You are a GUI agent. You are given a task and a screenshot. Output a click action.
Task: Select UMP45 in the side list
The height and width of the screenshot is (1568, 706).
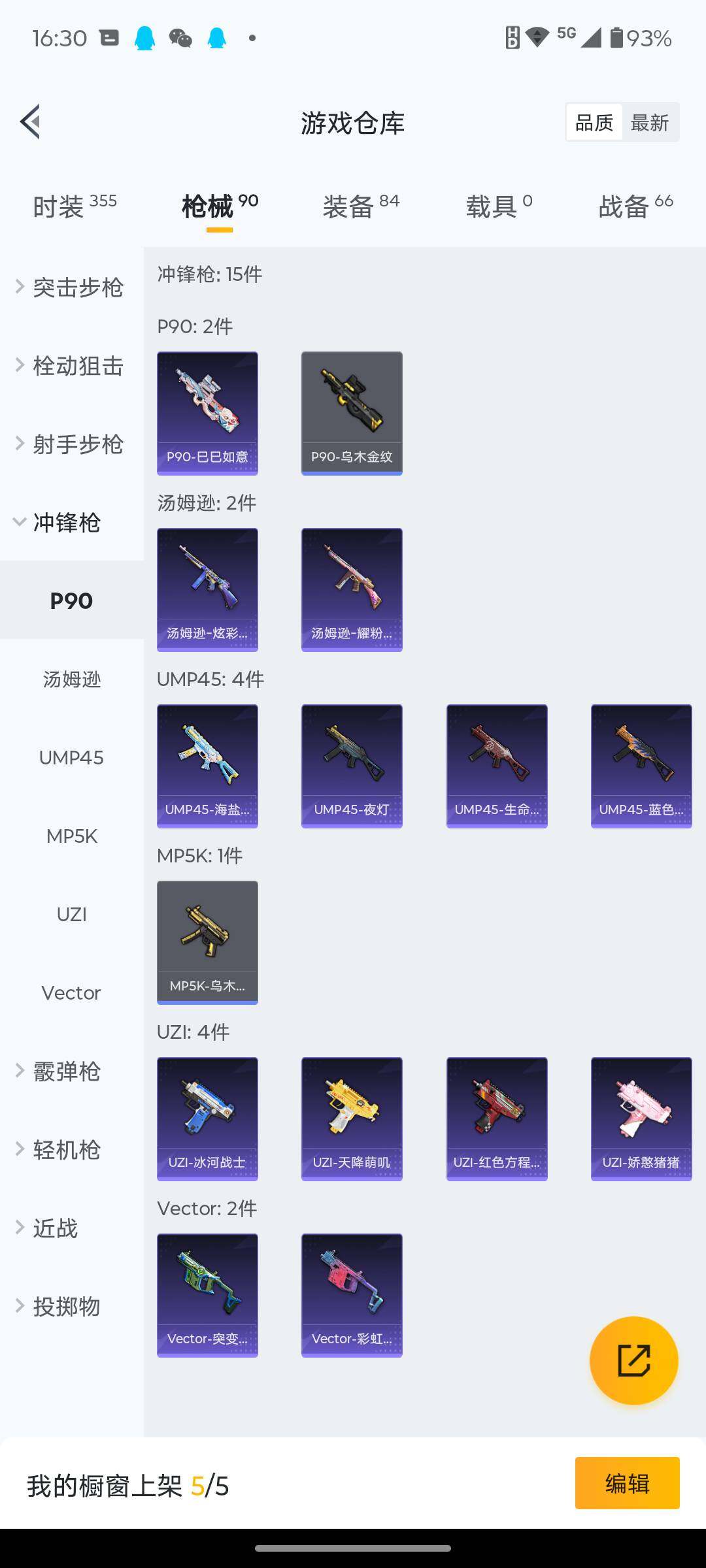[71, 758]
